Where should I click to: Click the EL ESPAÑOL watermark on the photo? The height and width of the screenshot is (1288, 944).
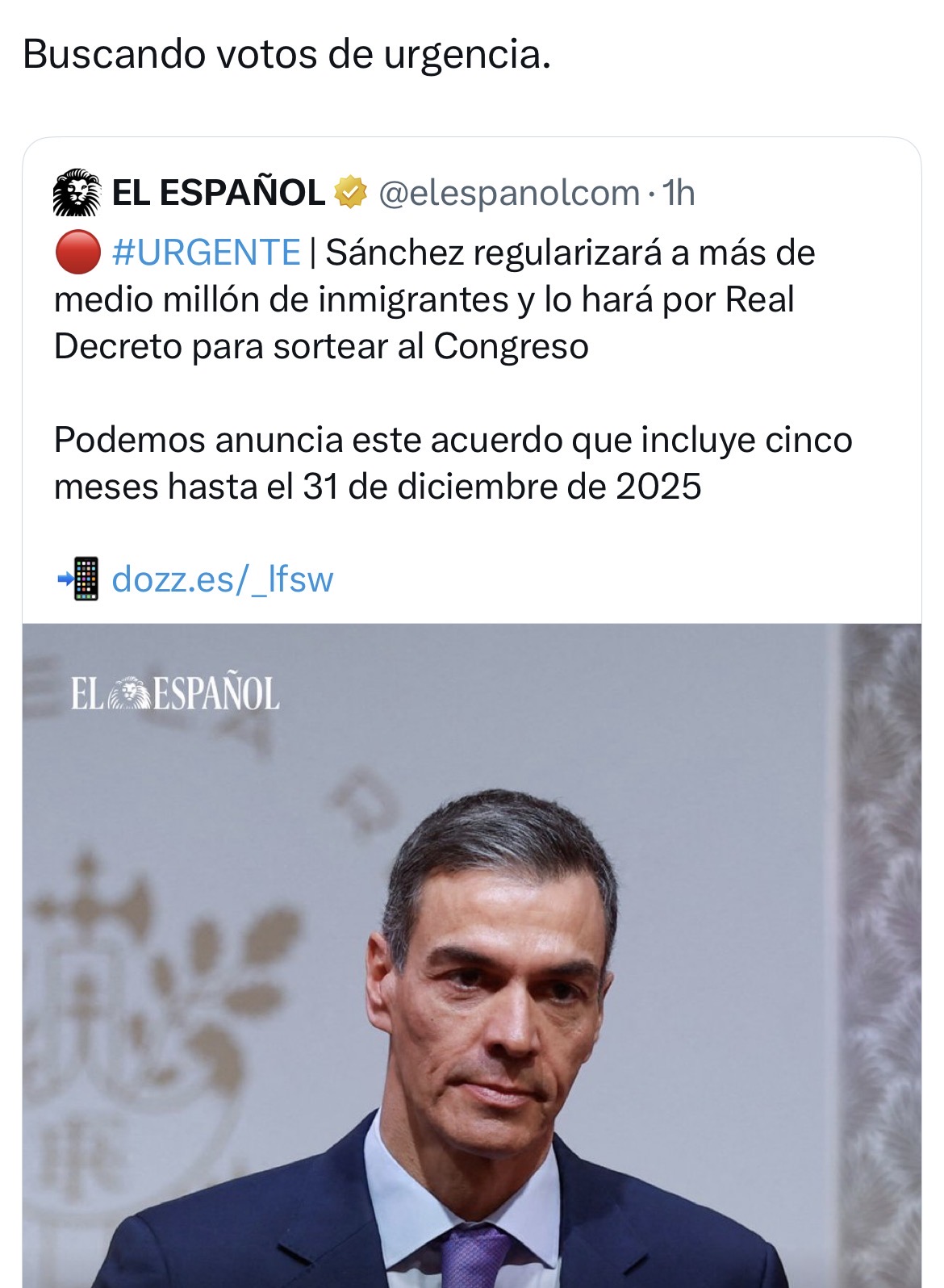coord(176,693)
